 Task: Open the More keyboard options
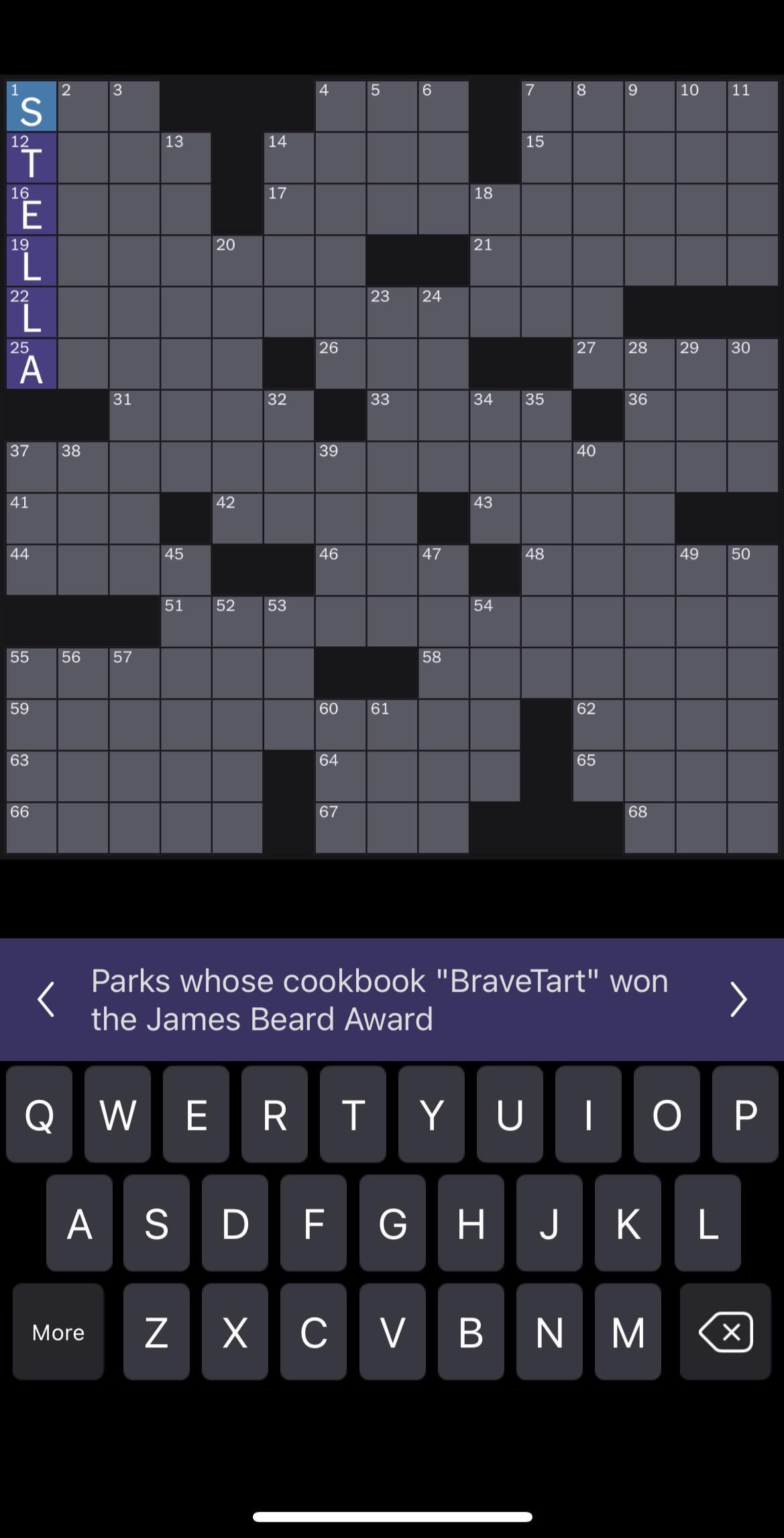pyautogui.click(x=58, y=1332)
